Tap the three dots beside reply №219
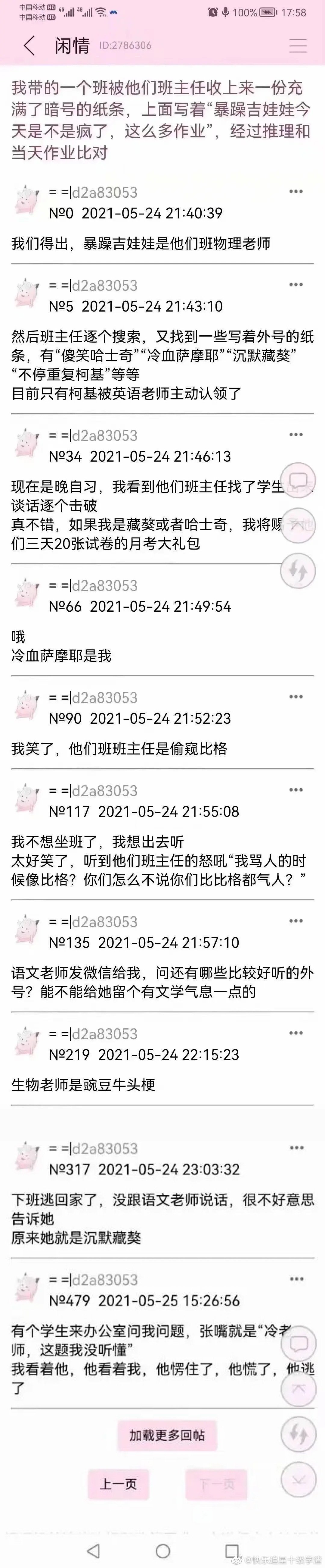Screen dimensions: 325x1568 click(x=296, y=1033)
